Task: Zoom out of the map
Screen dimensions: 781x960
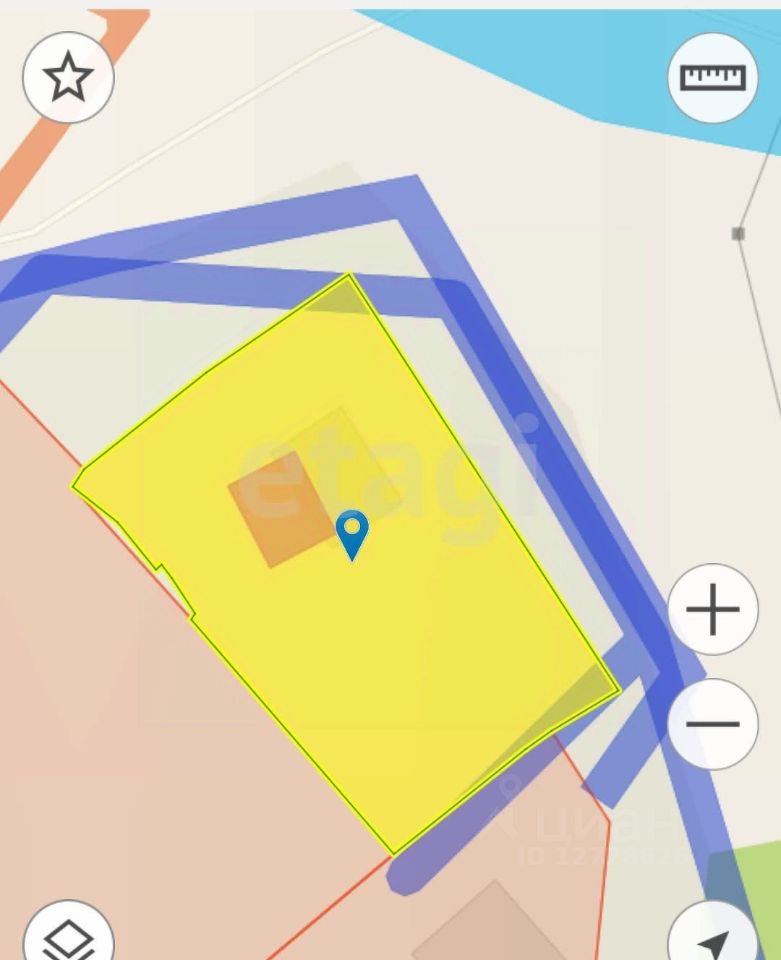Action: 712,723
